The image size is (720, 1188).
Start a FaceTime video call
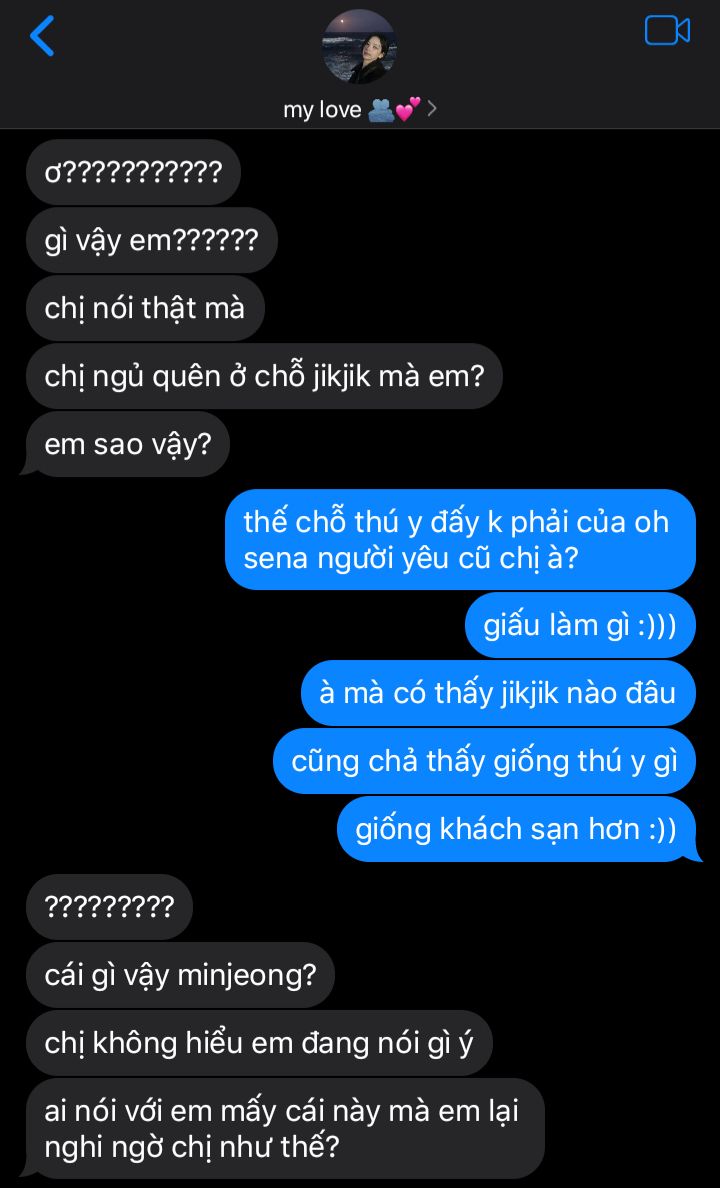click(x=667, y=31)
